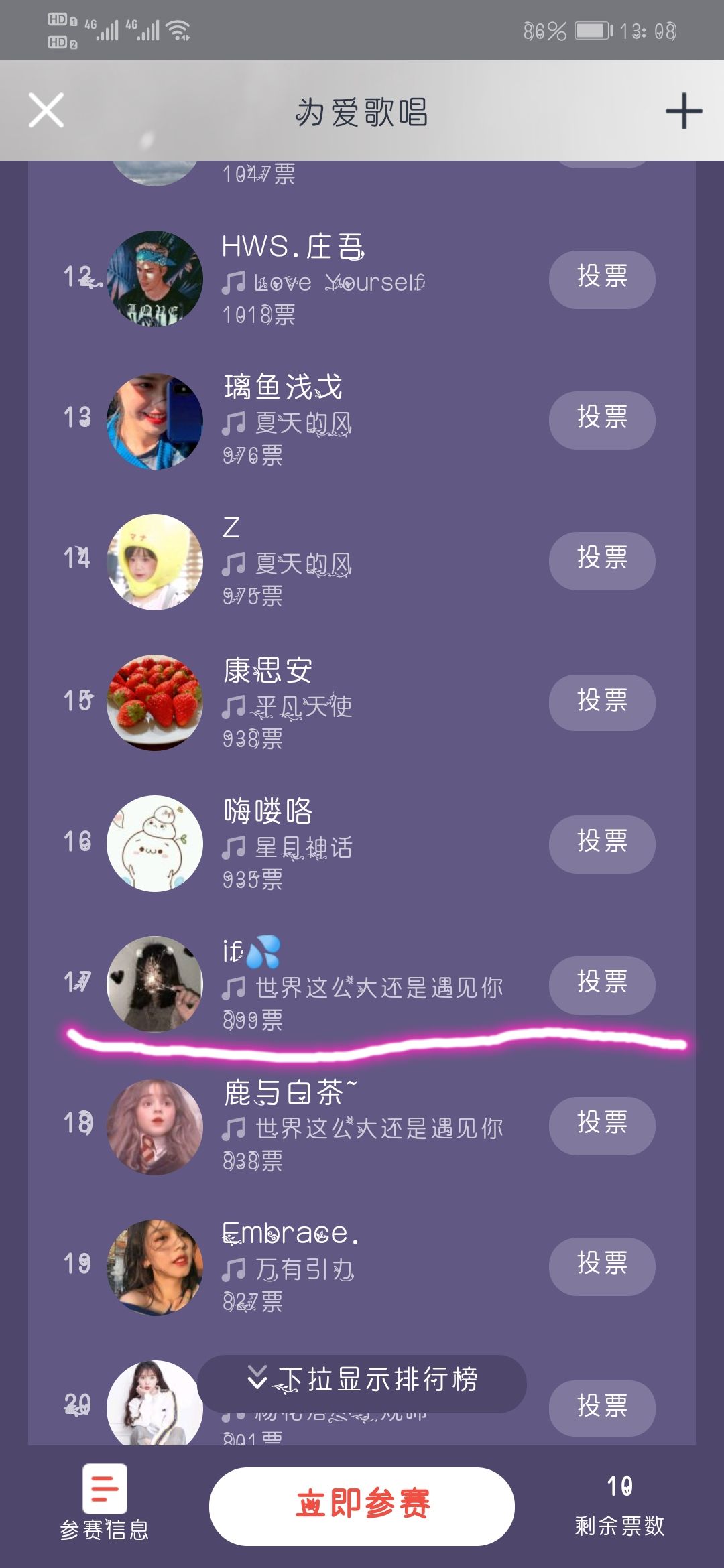
Task: Vote for 鹿与白茶~
Action: point(601,1125)
